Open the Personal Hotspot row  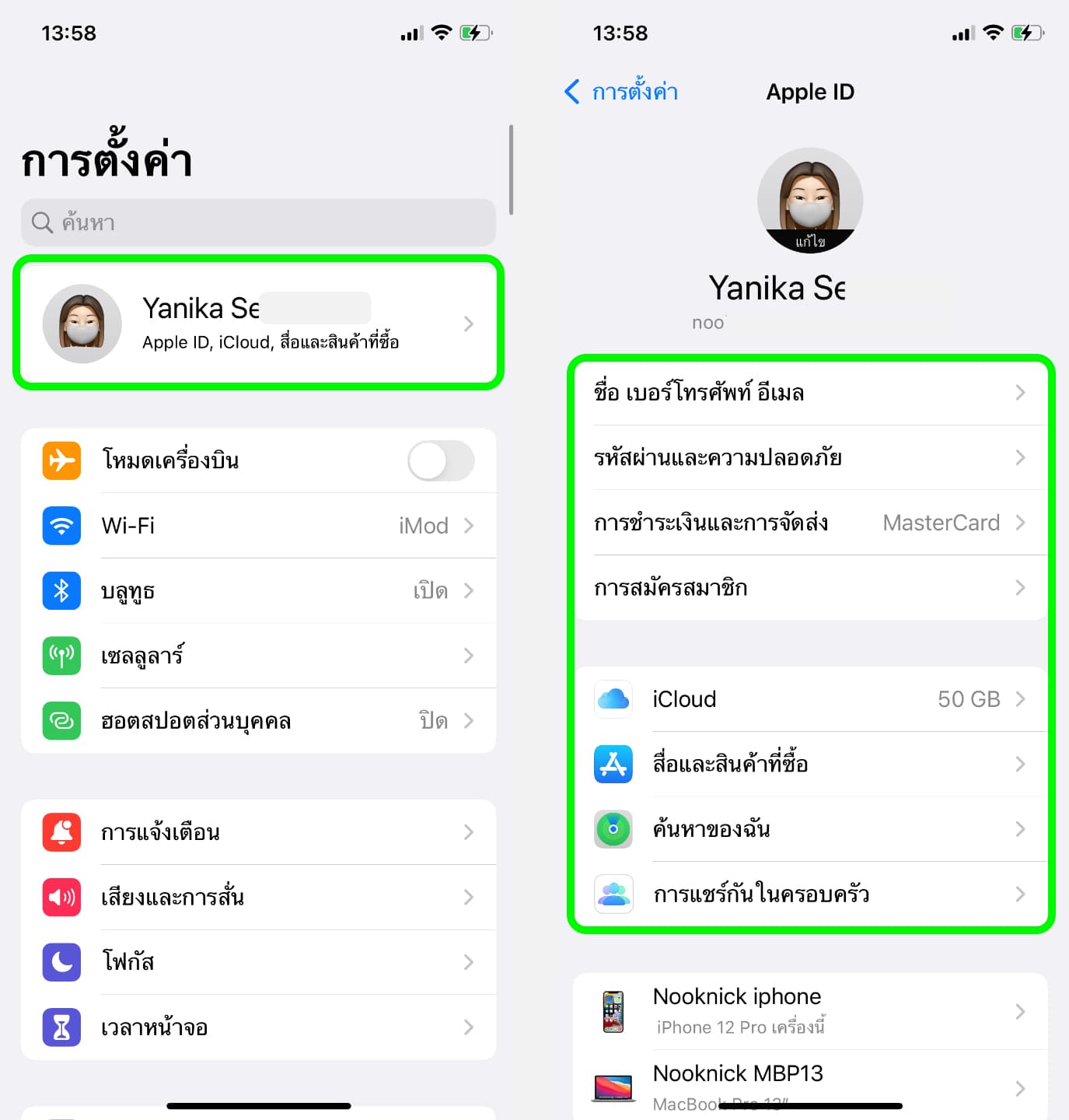click(258, 721)
